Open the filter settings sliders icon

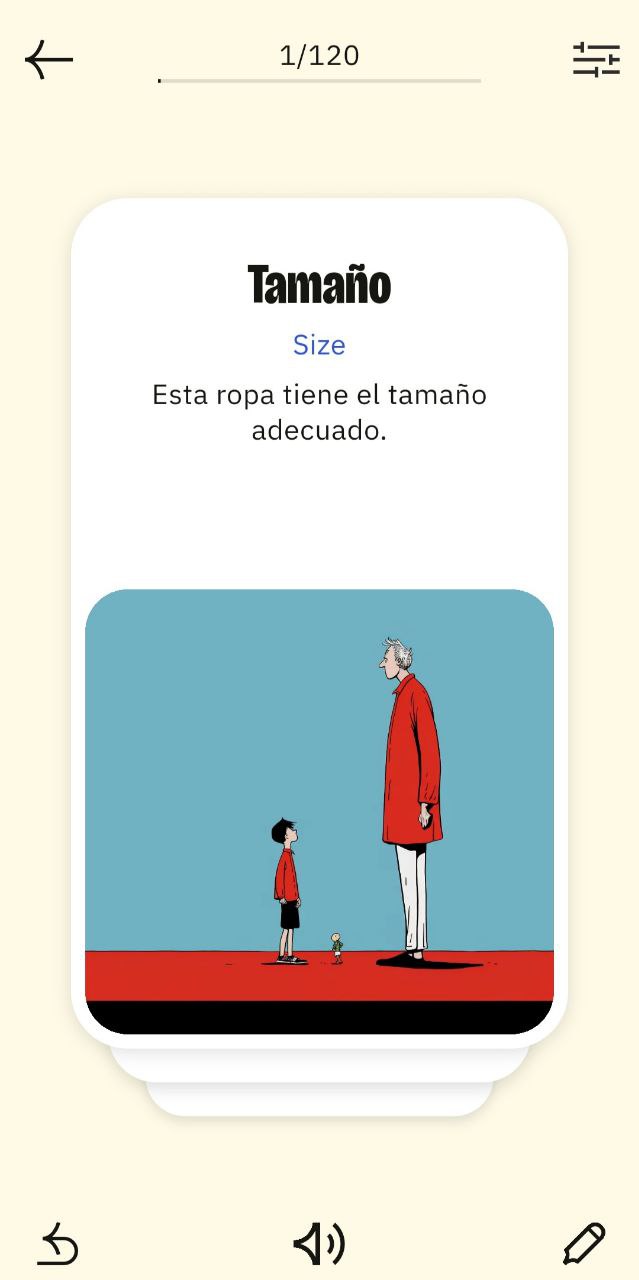point(596,60)
